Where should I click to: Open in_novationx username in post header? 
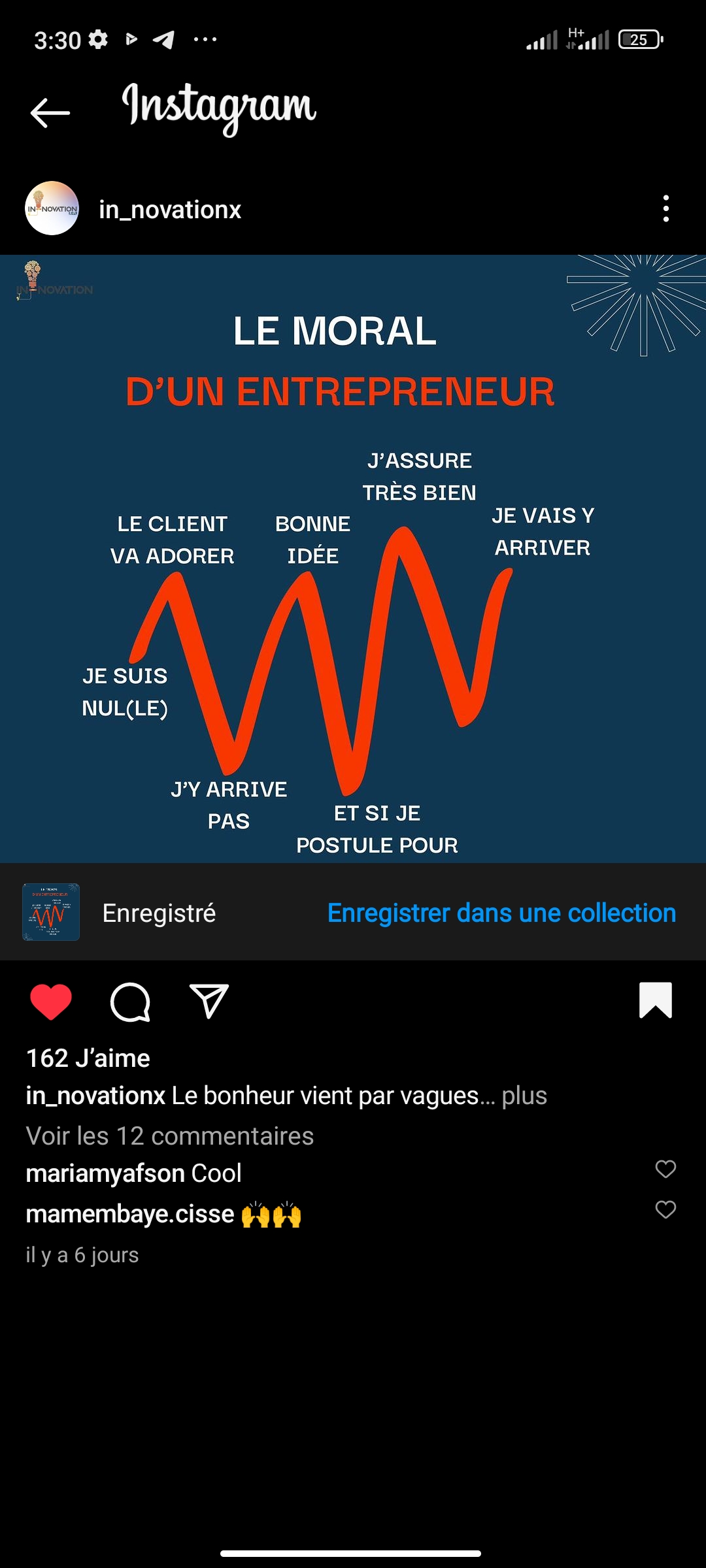pyautogui.click(x=170, y=210)
